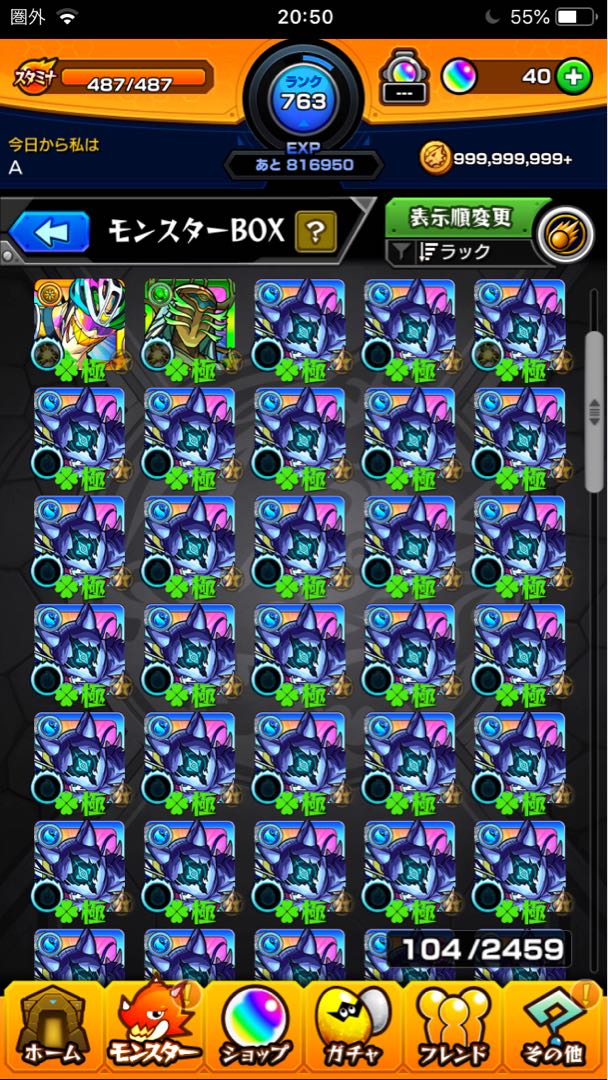
Task: Tap the scrollbar handle on the right
Action: pos(594,411)
